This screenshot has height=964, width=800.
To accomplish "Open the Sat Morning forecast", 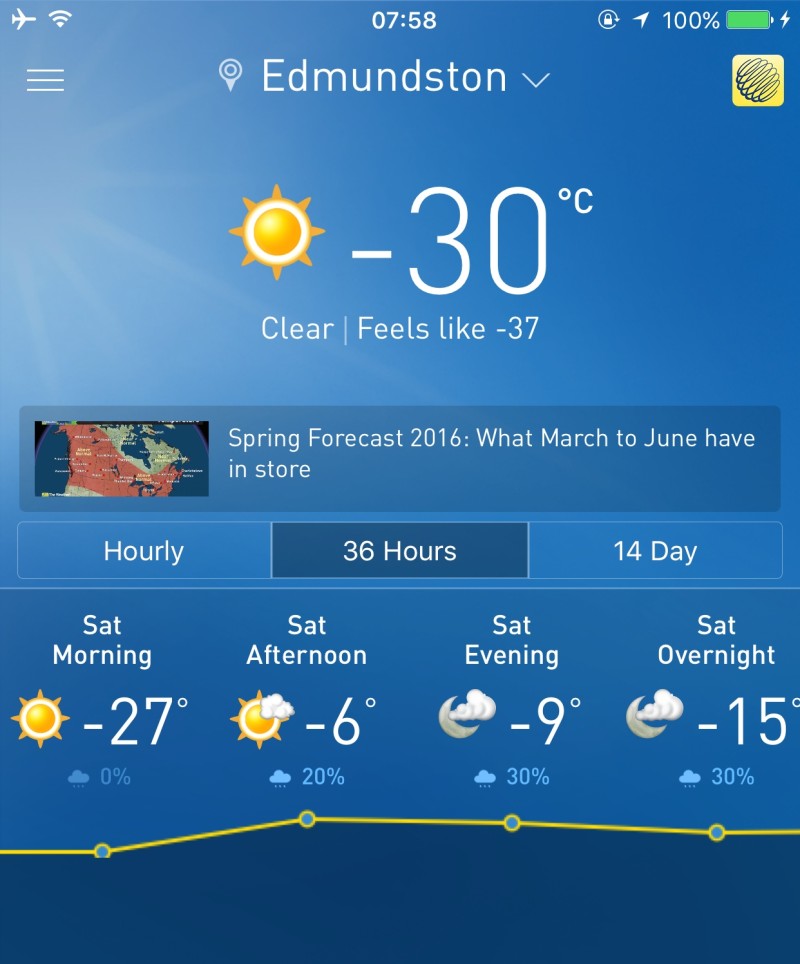I will pyautogui.click(x=102, y=700).
